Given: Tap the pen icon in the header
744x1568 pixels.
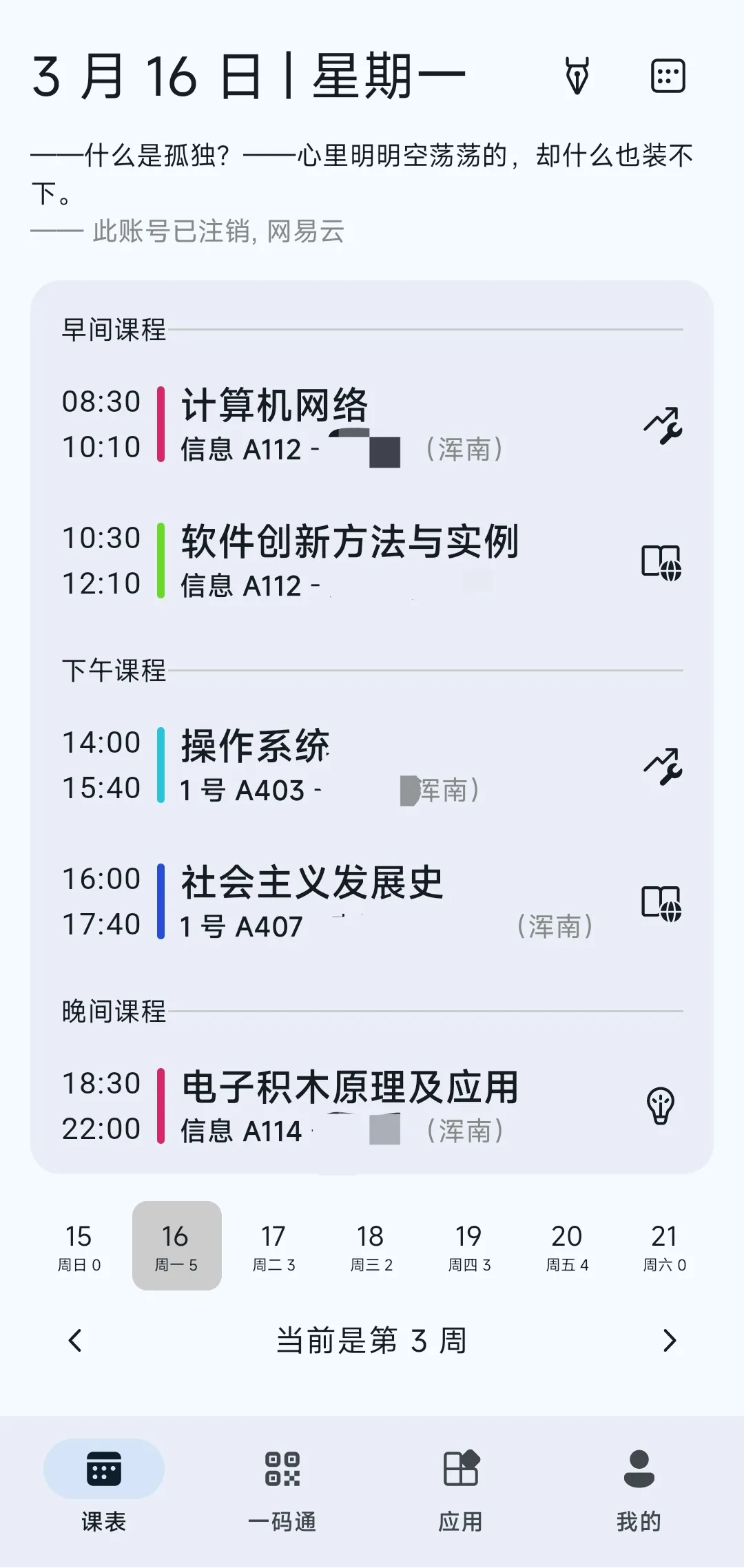Looking at the screenshot, I should tap(577, 76).
